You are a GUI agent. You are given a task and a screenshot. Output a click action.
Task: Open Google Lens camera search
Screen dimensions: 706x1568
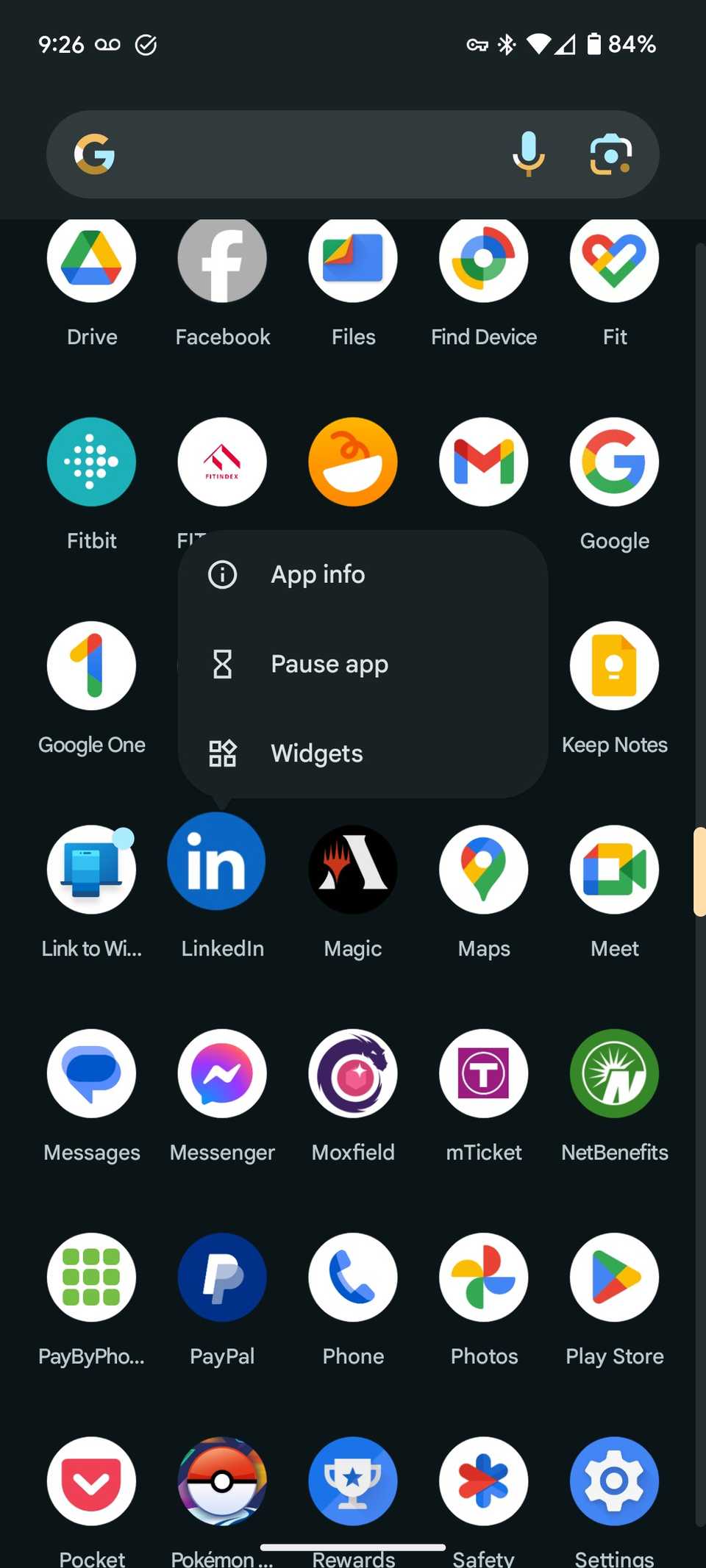coord(610,154)
